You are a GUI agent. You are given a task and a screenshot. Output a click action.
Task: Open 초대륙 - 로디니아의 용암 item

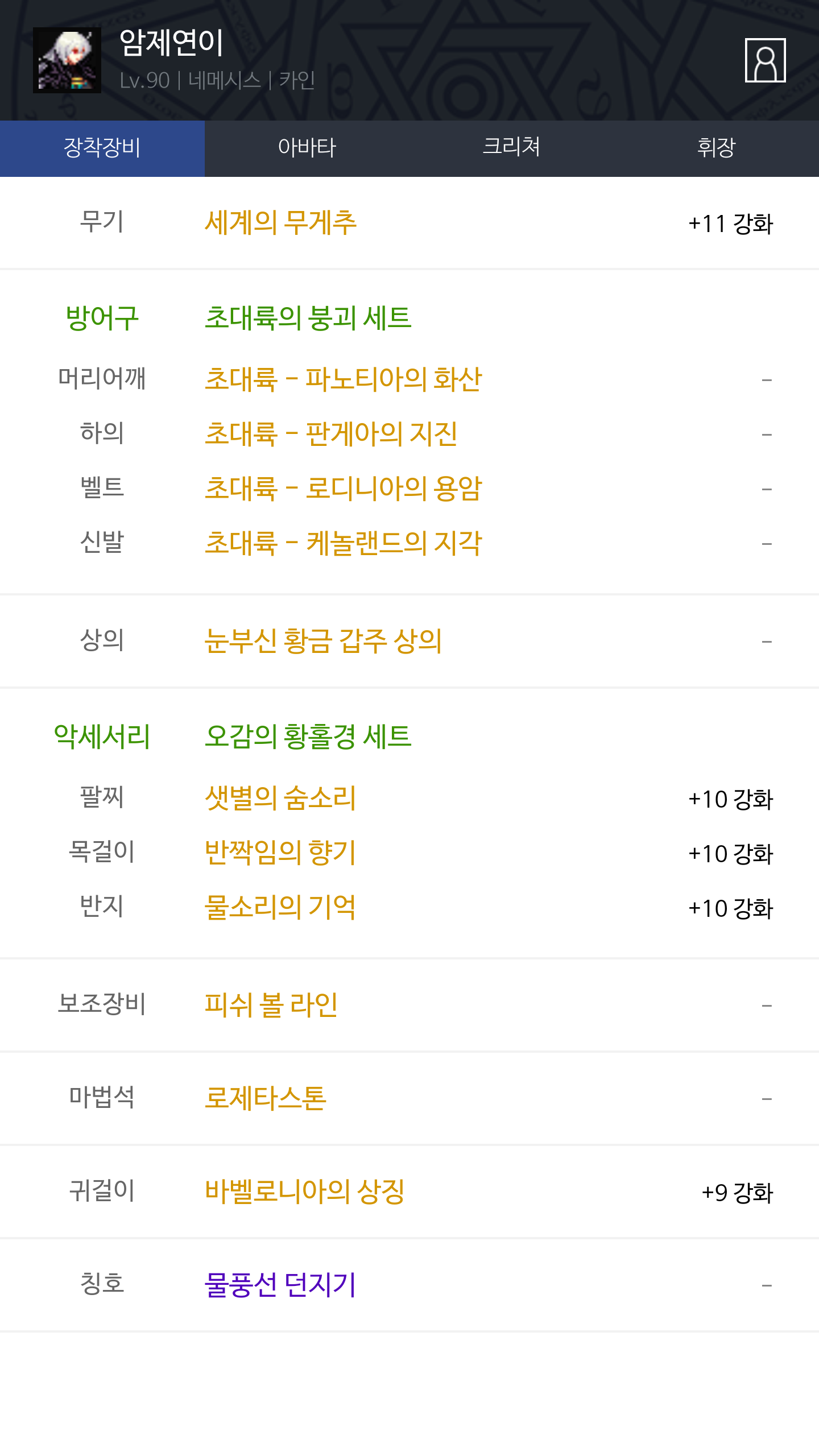(343, 488)
